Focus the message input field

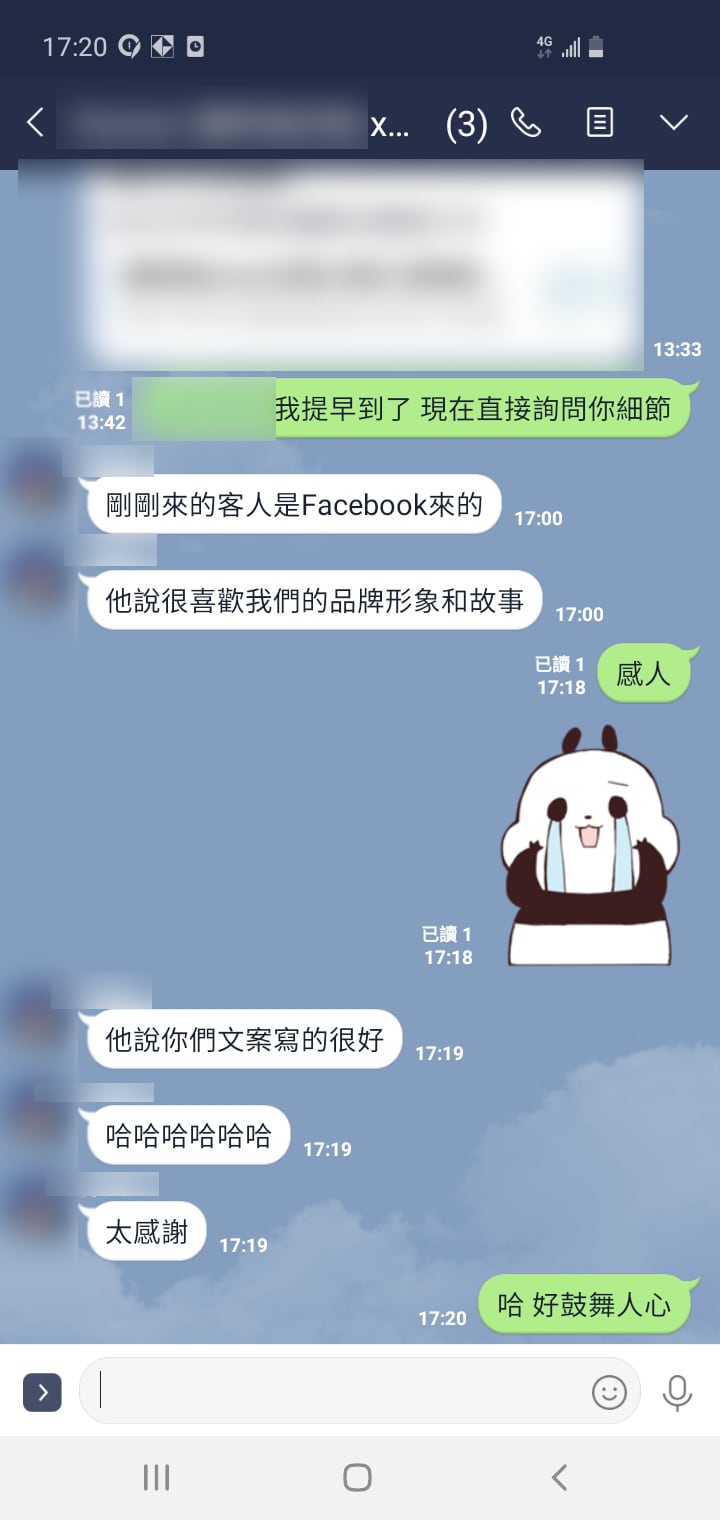click(340, 1391)
